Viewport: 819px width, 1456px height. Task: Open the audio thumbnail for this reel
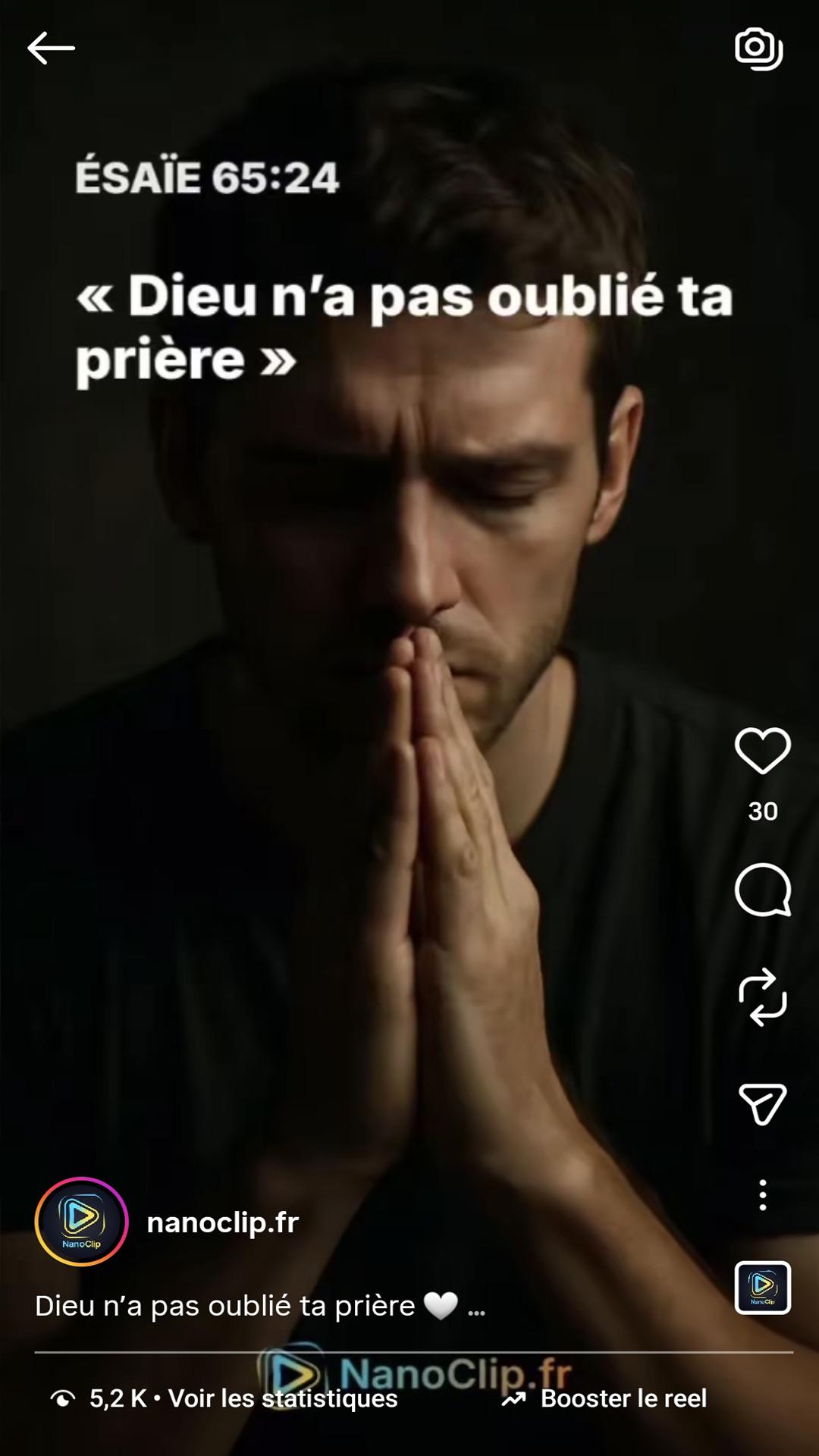762,1288
